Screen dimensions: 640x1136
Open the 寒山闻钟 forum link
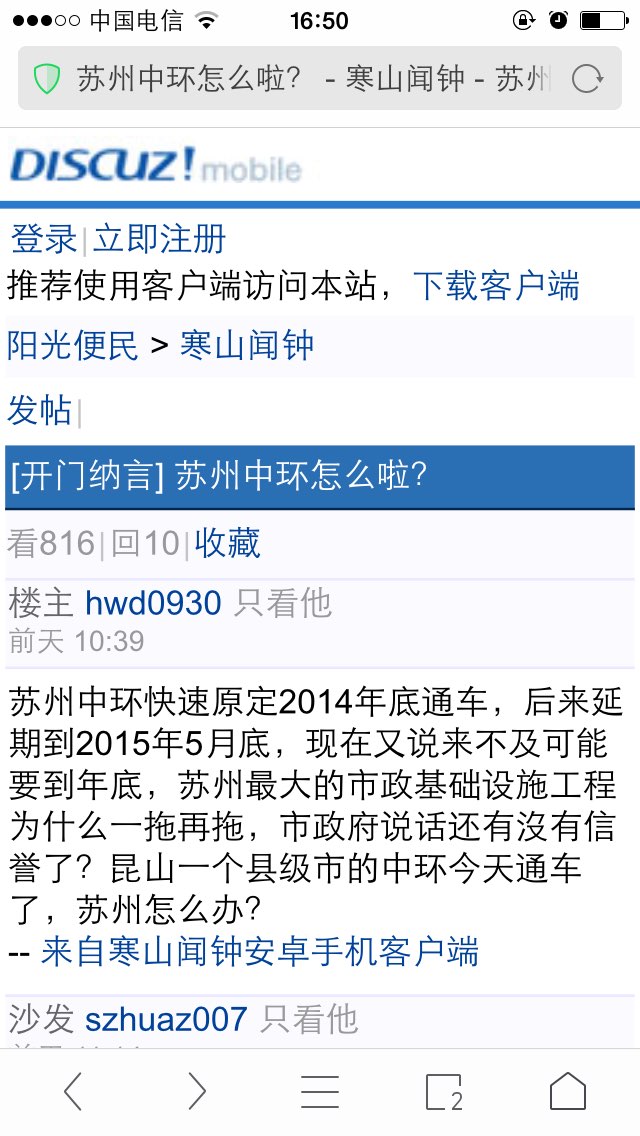point(246,345)
